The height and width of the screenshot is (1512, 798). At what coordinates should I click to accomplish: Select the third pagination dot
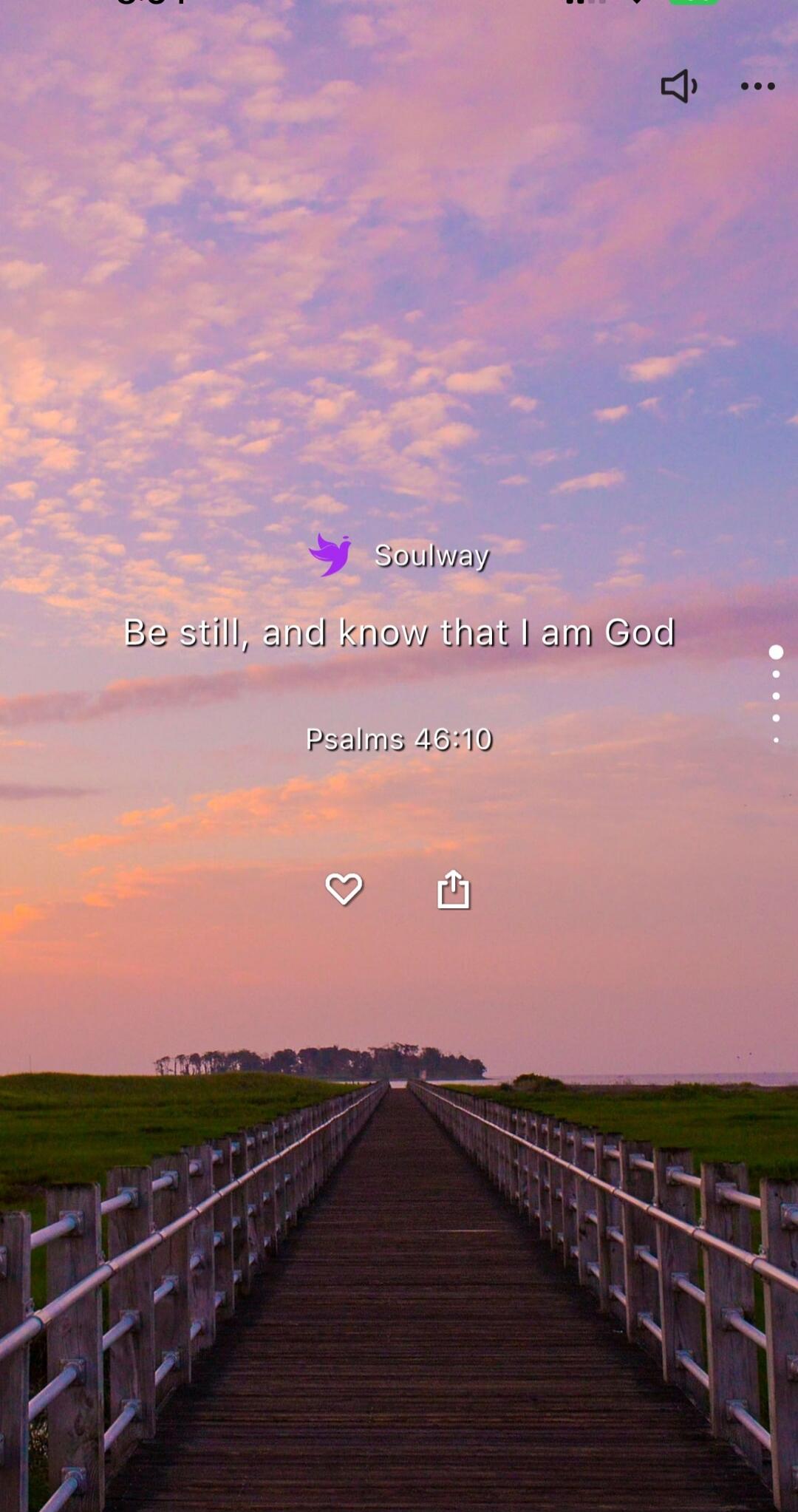(x=776, y=695)
